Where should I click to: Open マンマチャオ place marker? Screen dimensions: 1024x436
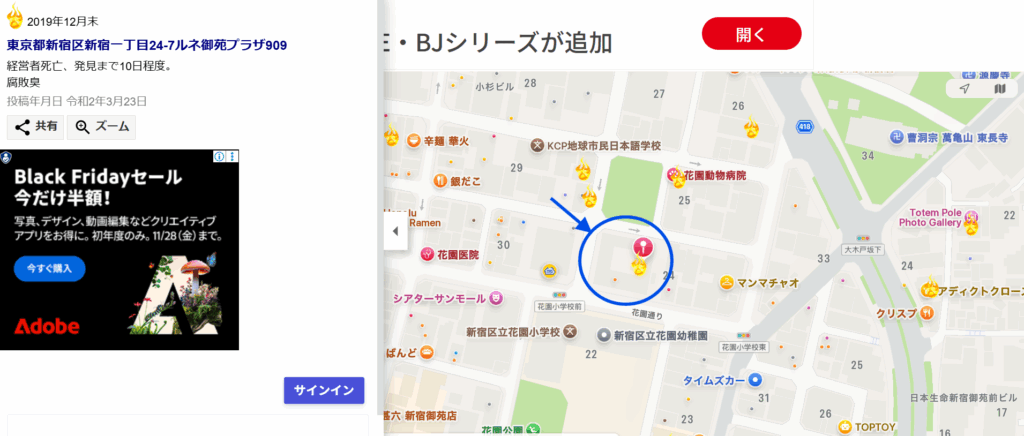[x=727, y=283]
